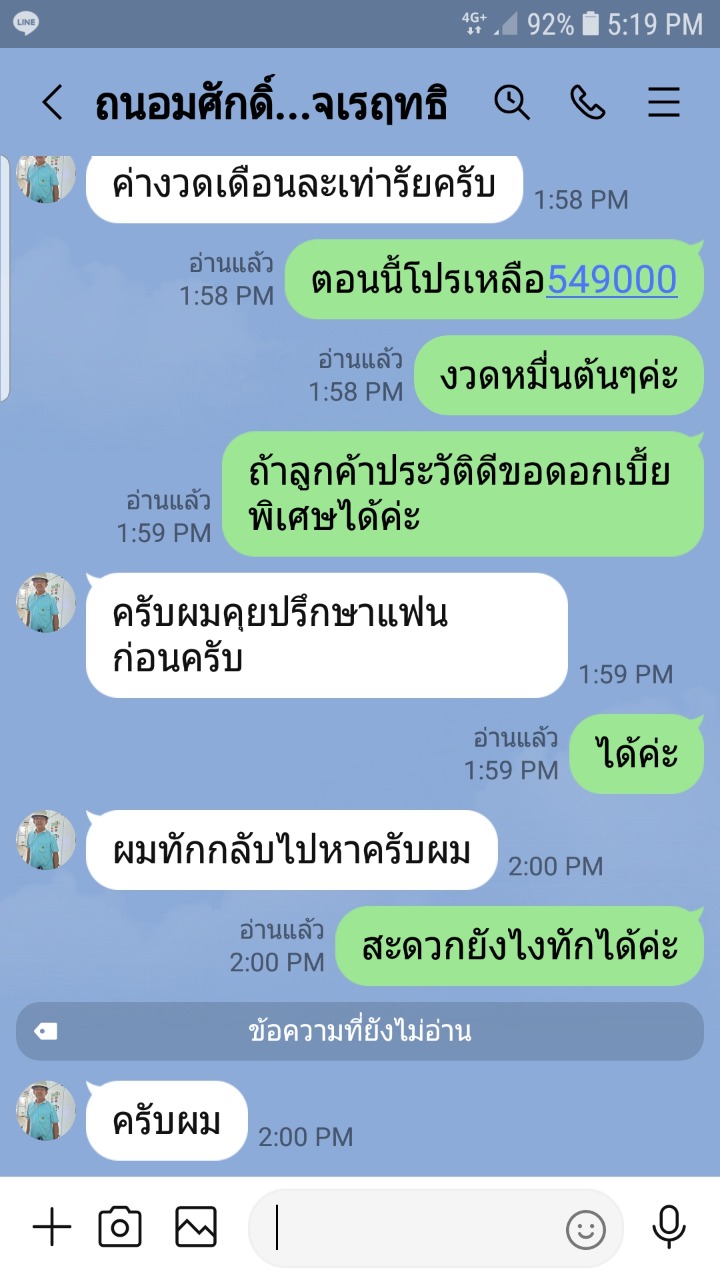Open the chat menu
720x1280 pixels.
coord(664,103)
